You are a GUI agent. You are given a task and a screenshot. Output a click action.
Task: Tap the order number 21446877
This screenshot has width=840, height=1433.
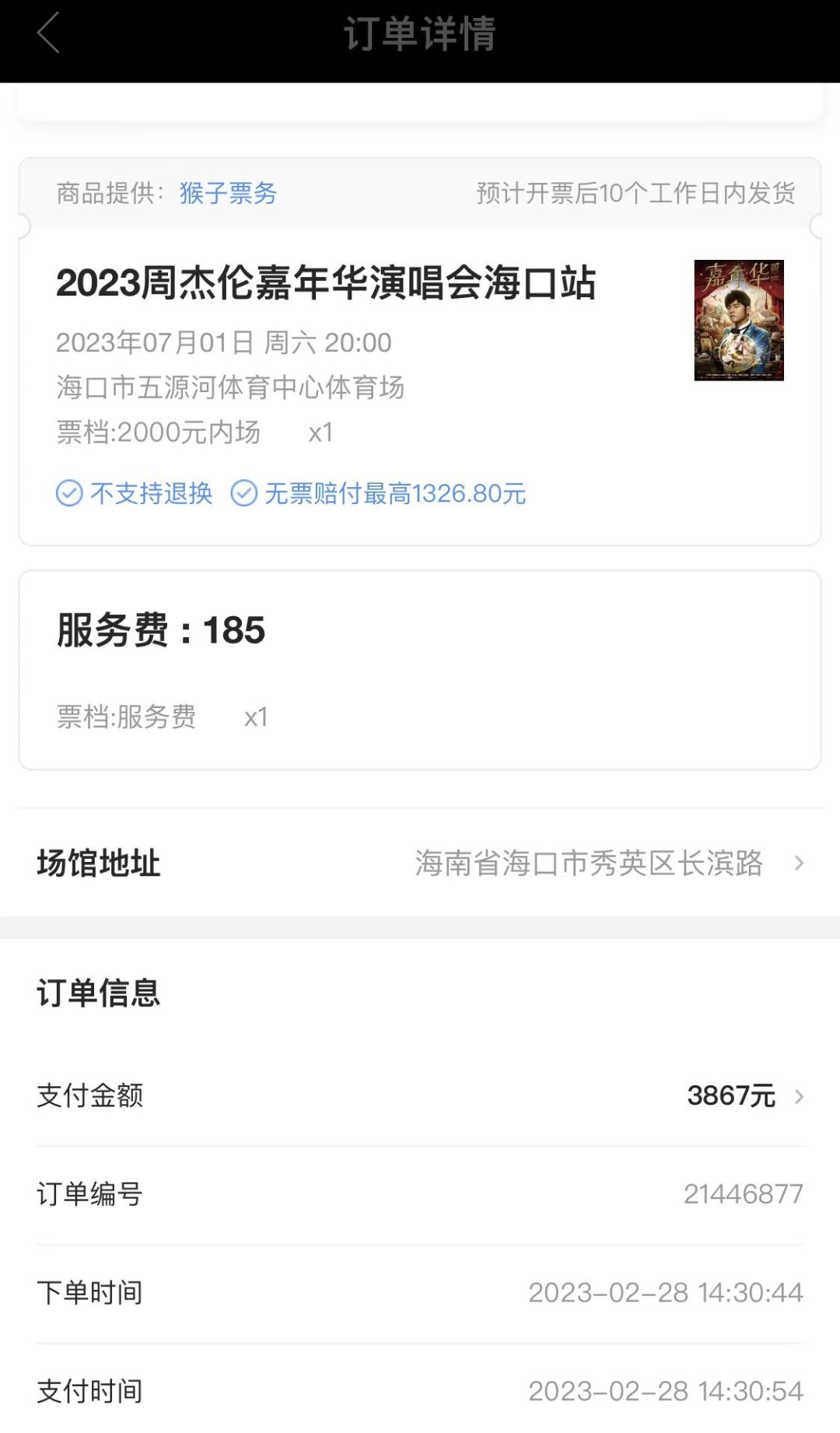click(x=744, y=1193)
